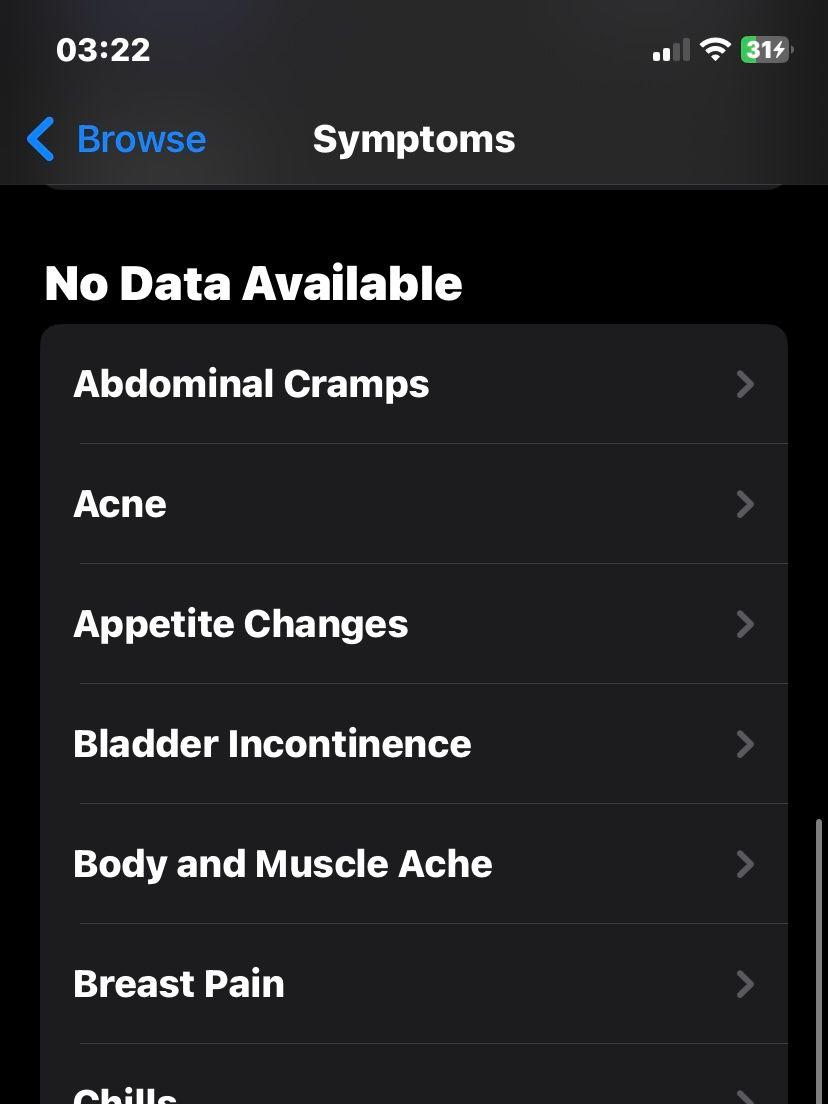Return to Browse via the back button
This screenshot has height=1104, width=828.
coord(115,139)
